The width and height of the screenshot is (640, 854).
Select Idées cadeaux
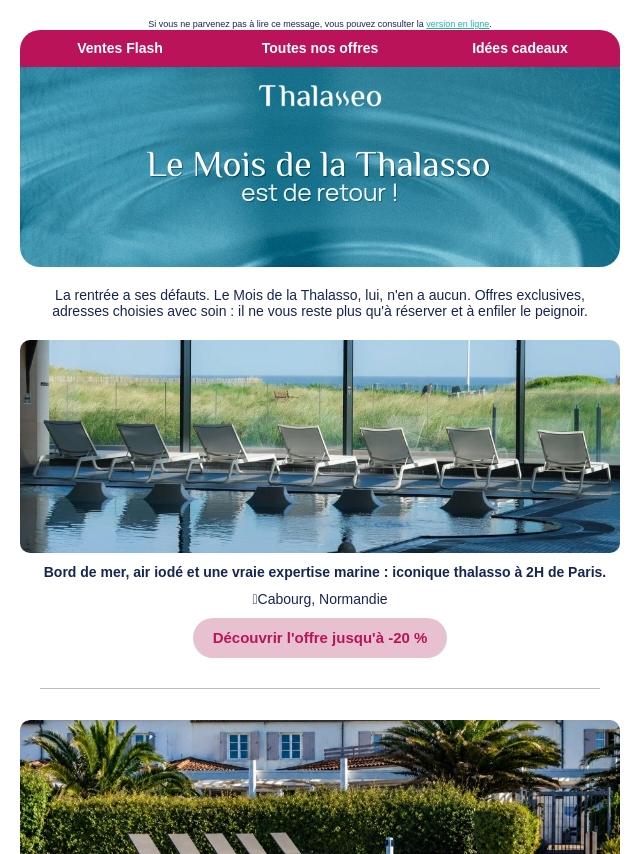point(520,48)
